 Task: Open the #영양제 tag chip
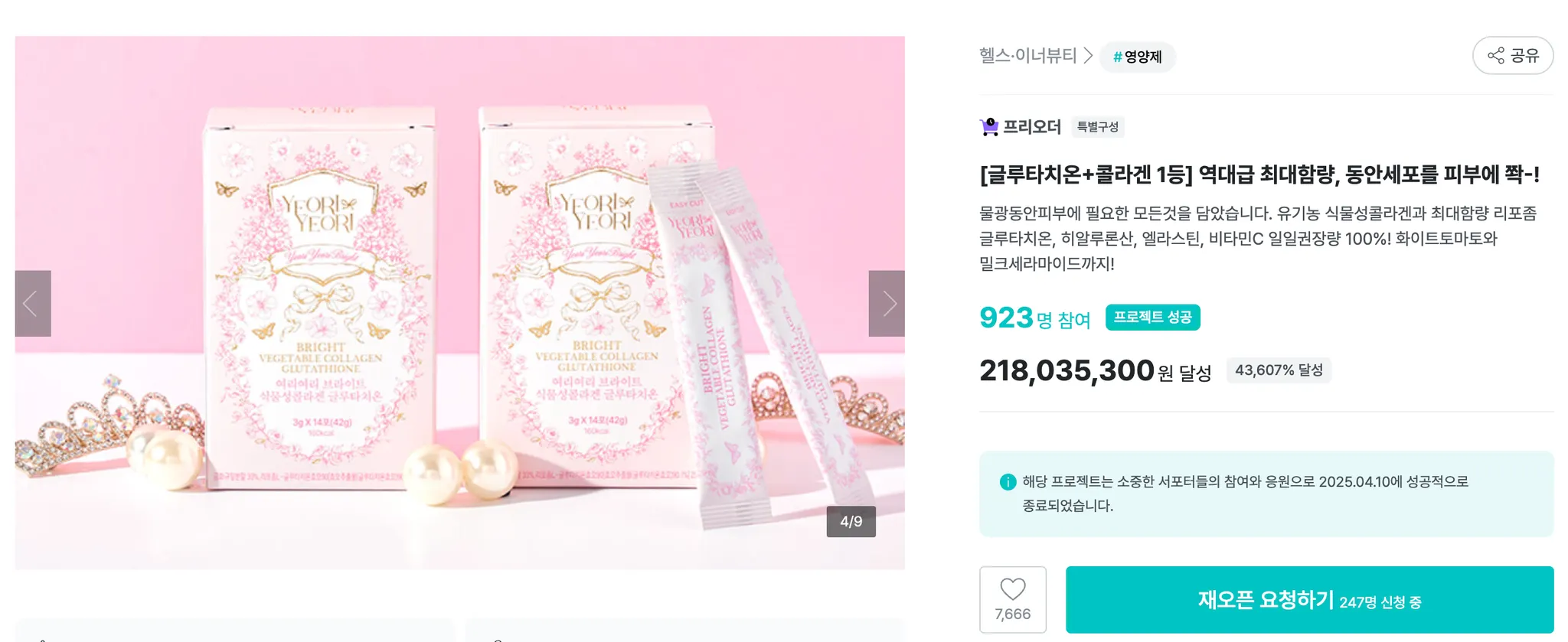[x=1137, y=57]
